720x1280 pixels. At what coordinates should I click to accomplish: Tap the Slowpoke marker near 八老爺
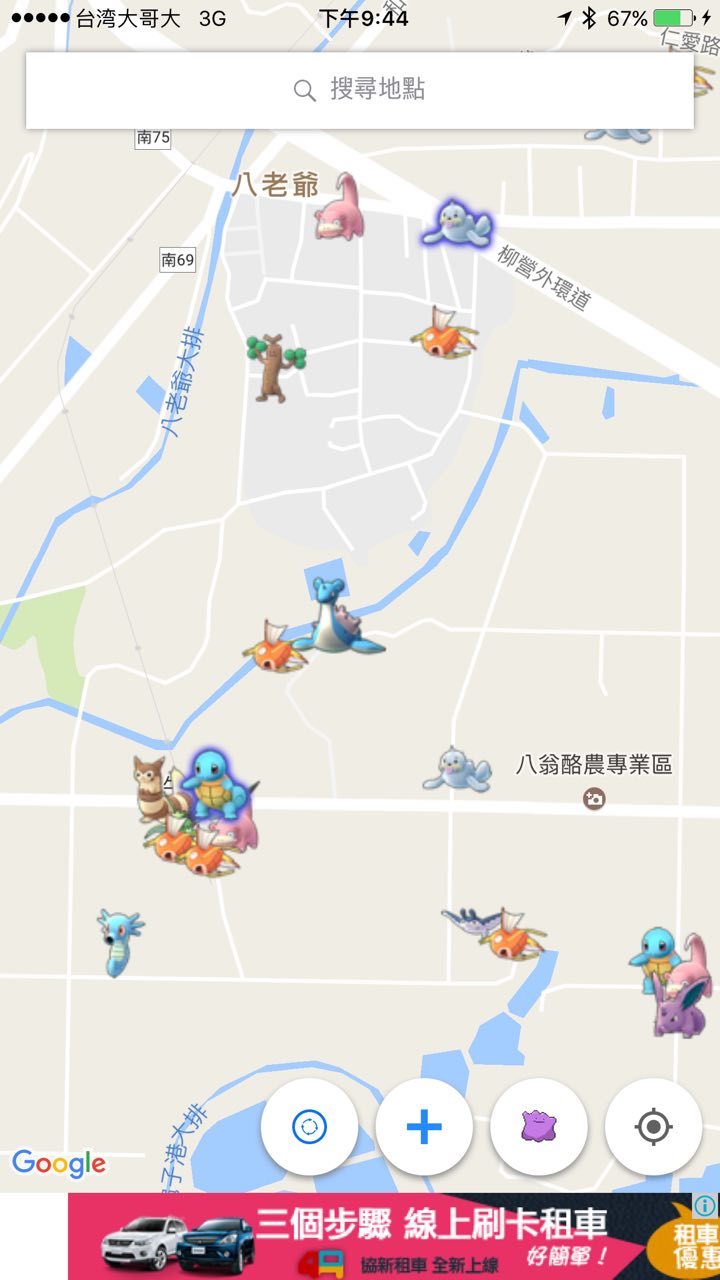point(338,208)
